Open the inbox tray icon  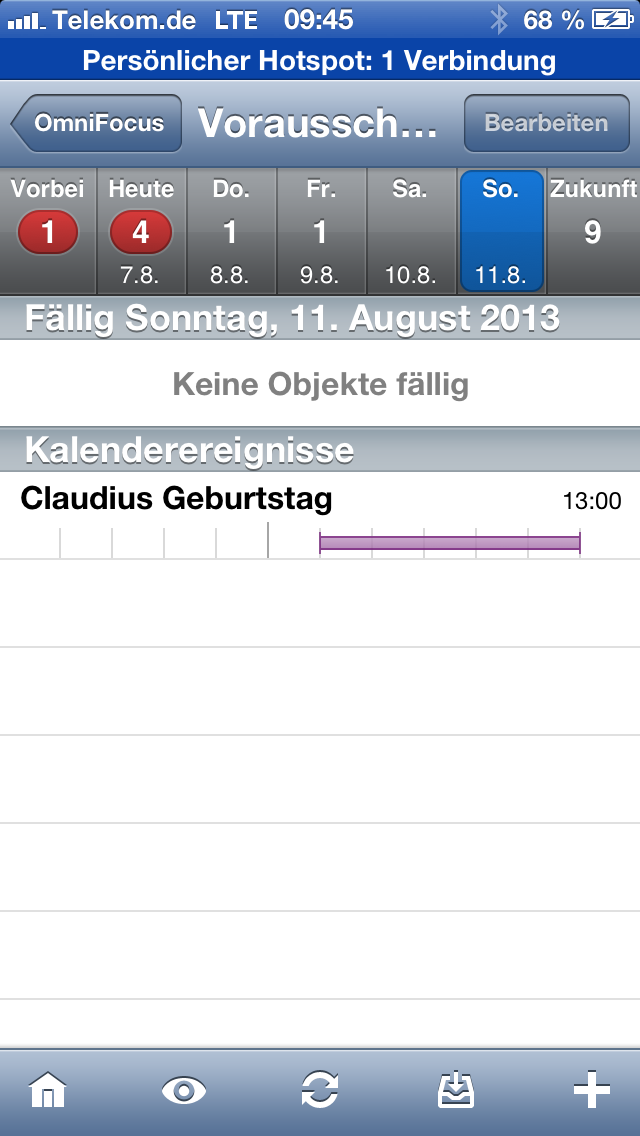pyautogui.click(x=456, y=1090)
